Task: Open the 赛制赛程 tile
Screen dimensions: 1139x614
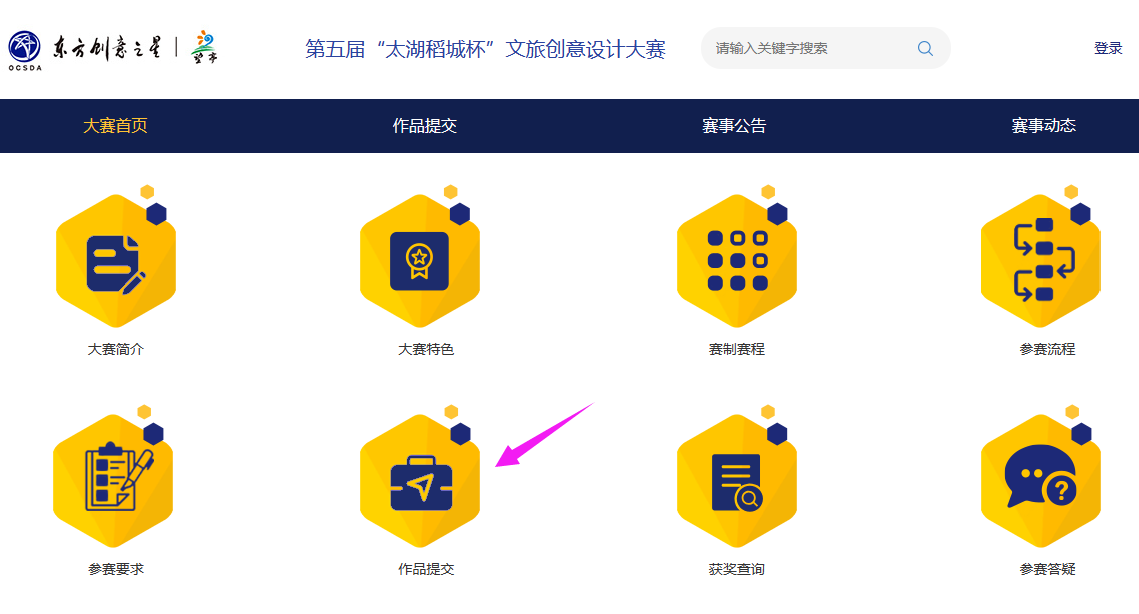Action: coord(737,262)
